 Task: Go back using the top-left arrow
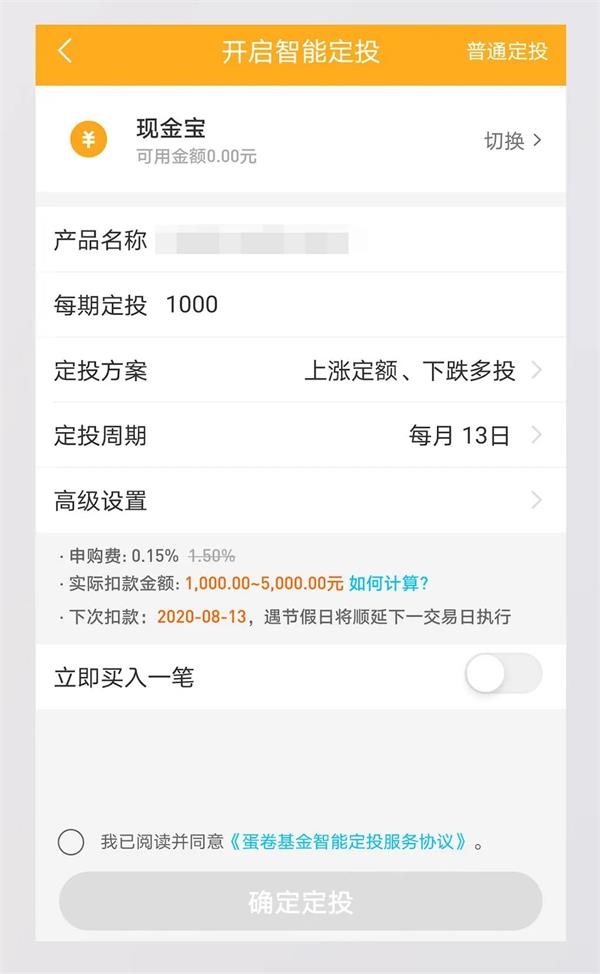click(65, 51)
